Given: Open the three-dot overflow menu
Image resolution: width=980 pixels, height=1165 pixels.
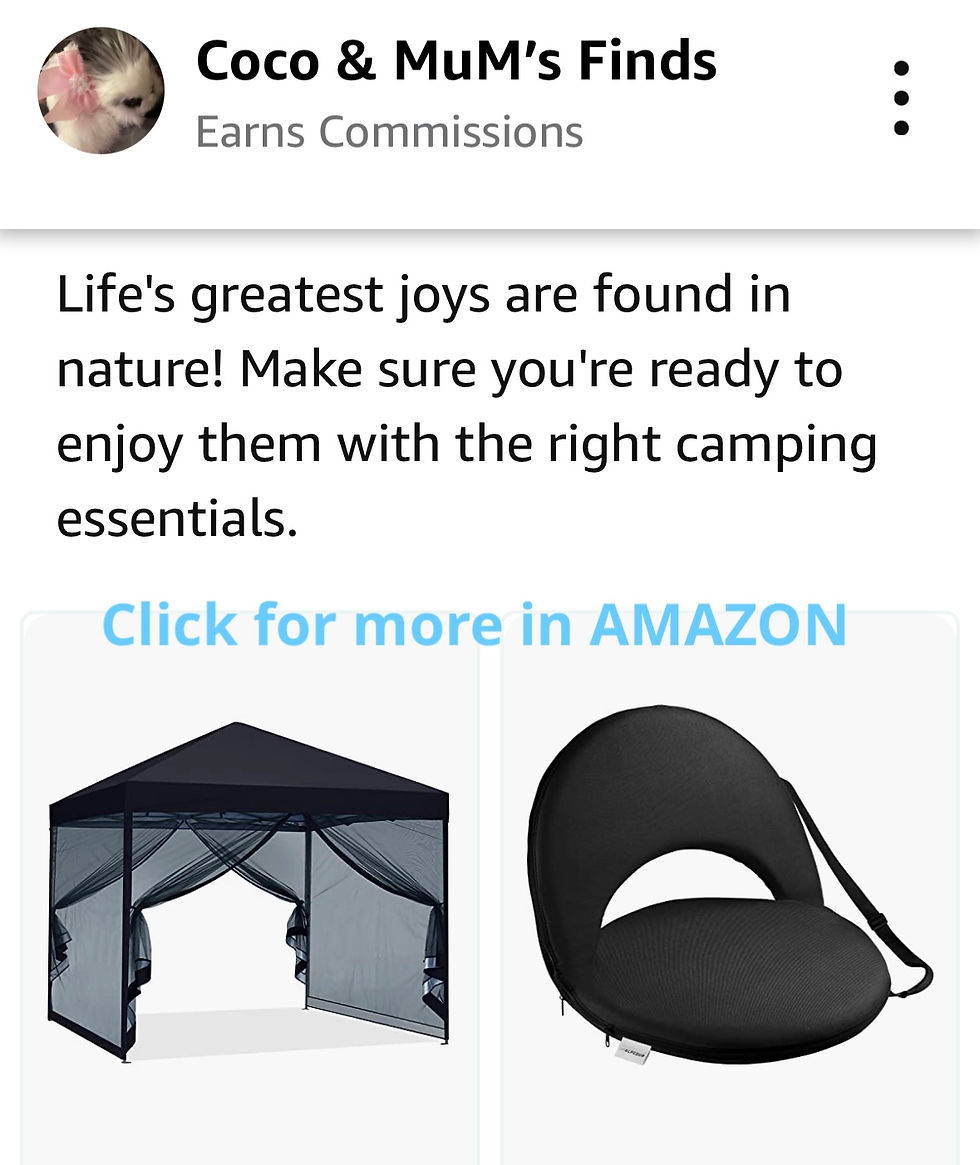Looking at the screenshot, I should point(901,98).
